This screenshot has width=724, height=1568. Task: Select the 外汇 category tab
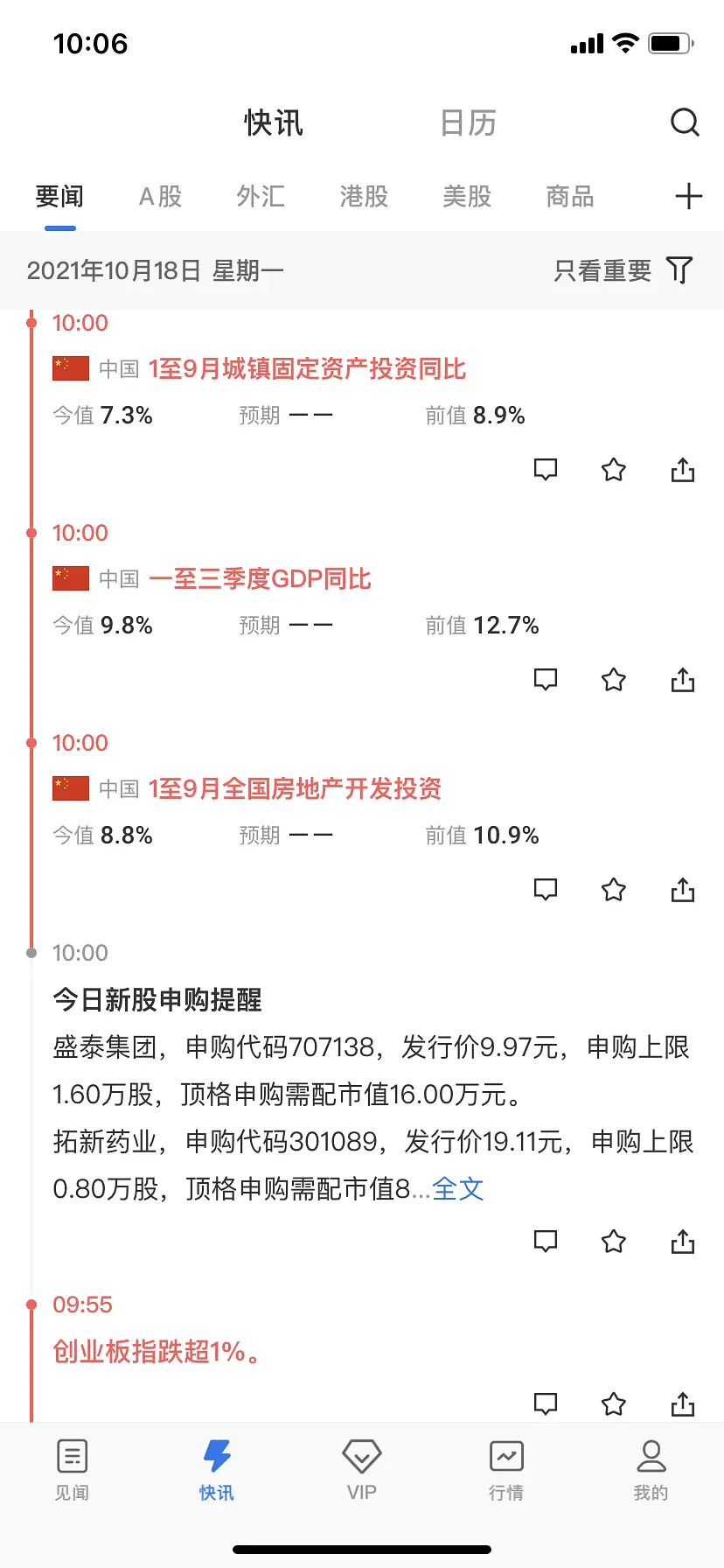[x=261, y=196]
